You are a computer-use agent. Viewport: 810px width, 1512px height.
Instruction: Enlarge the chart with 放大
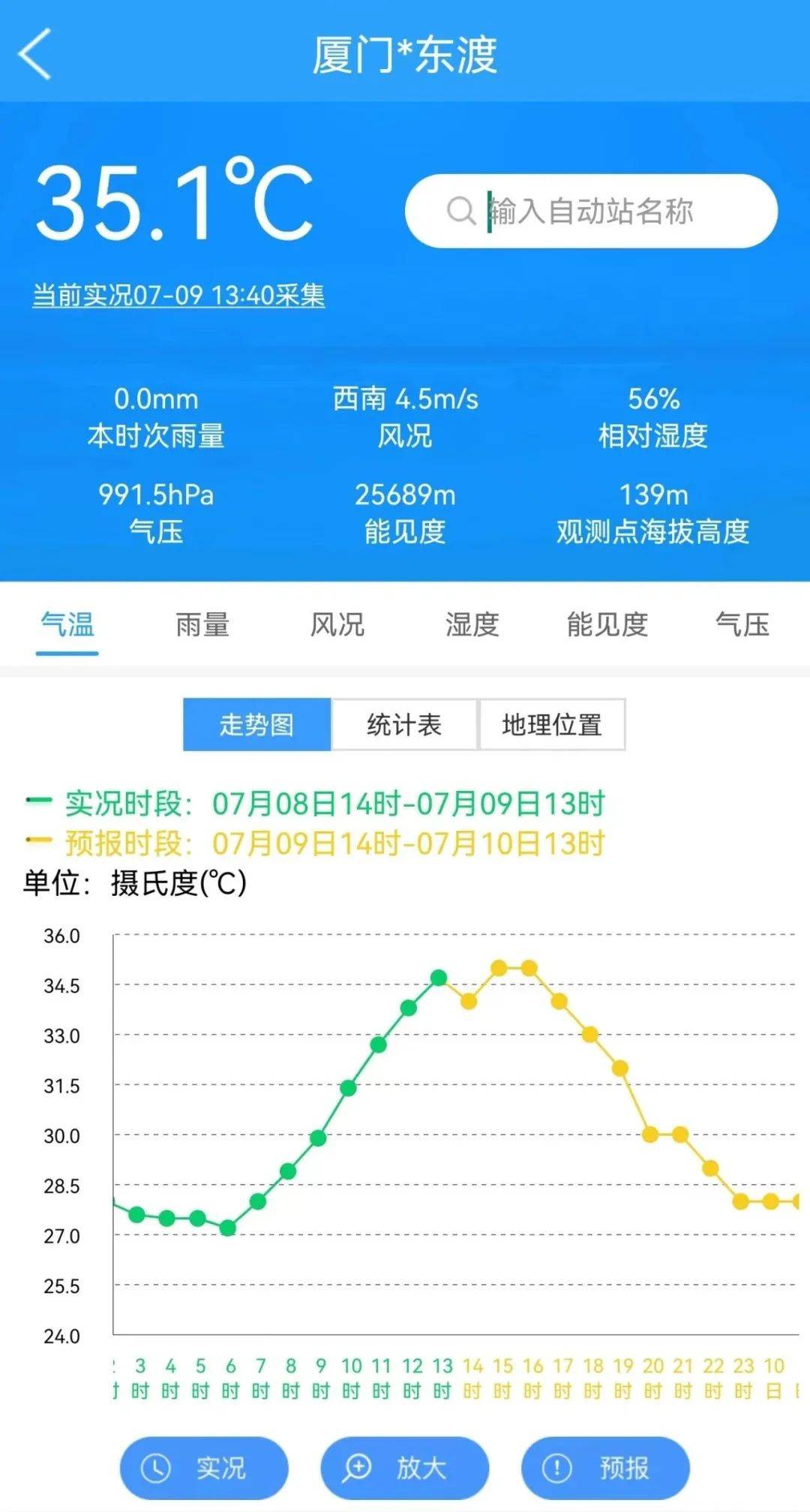coord(405,1468)
